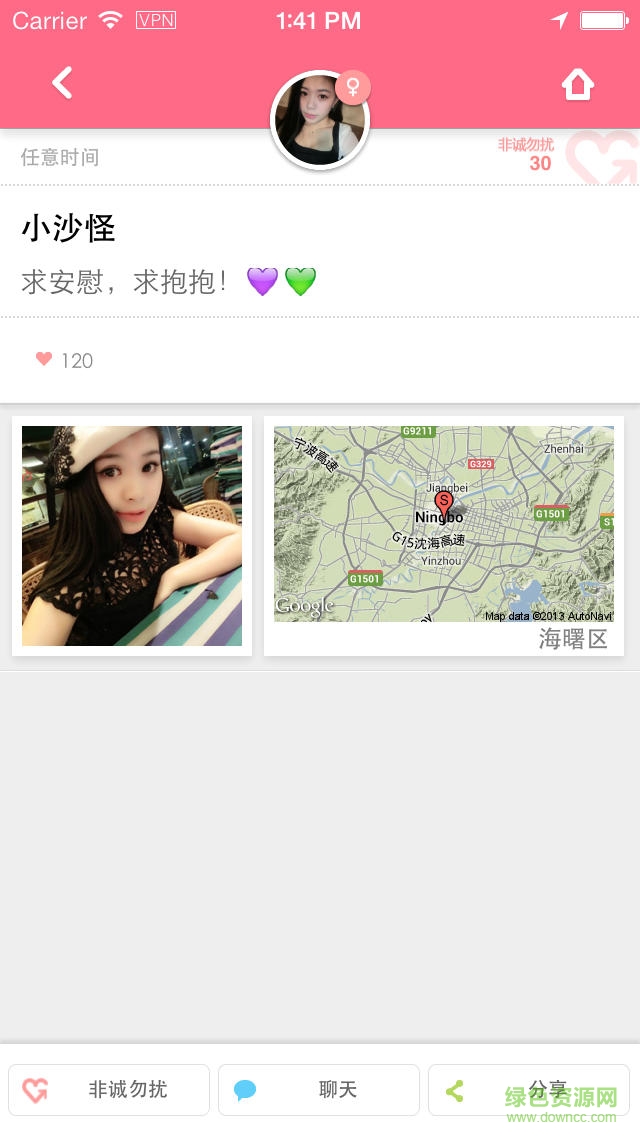
Task: Open the round profile avatar
Action: 320,120
